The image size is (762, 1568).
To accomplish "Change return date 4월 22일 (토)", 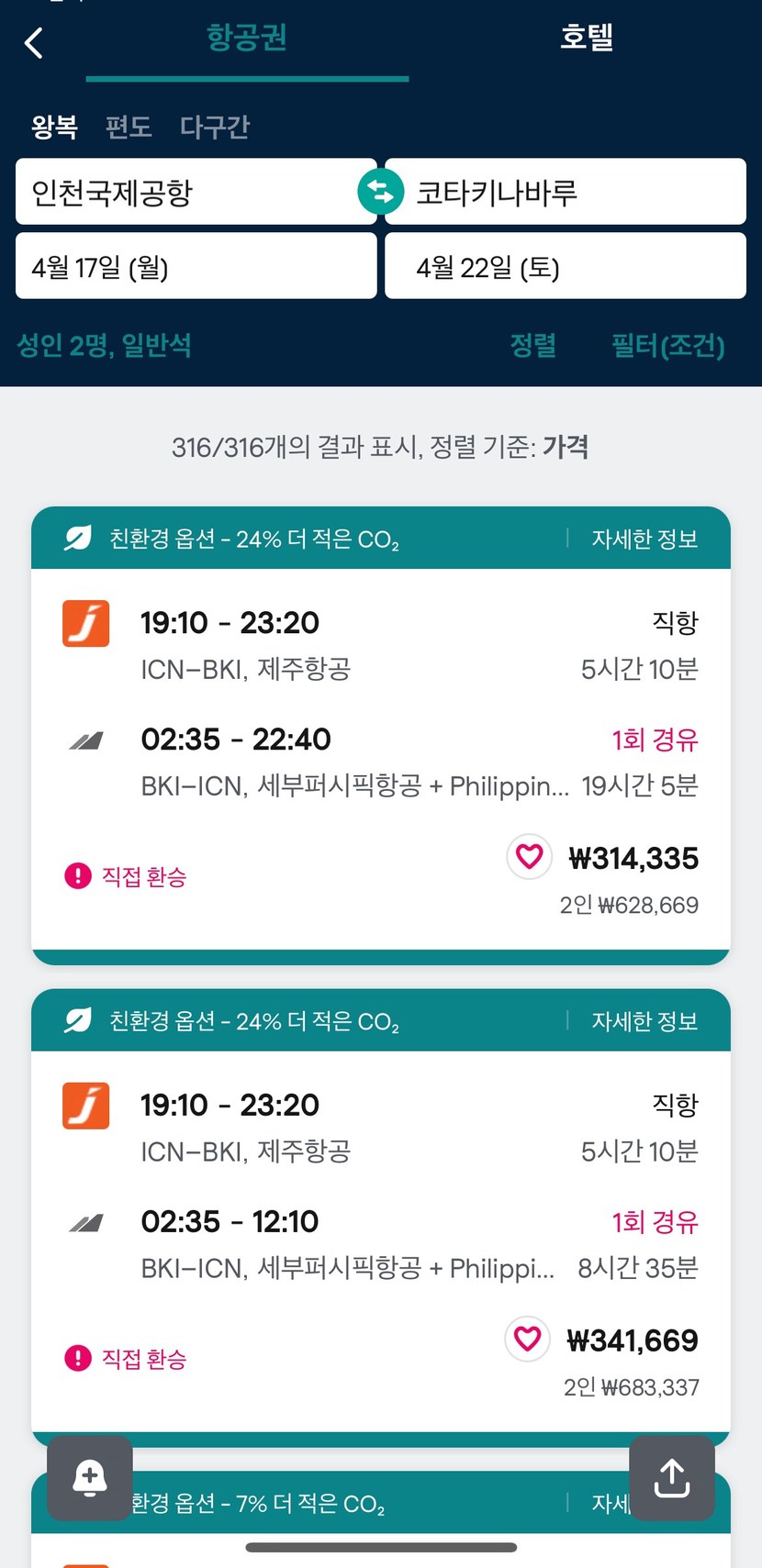I will tap(566, 266).
